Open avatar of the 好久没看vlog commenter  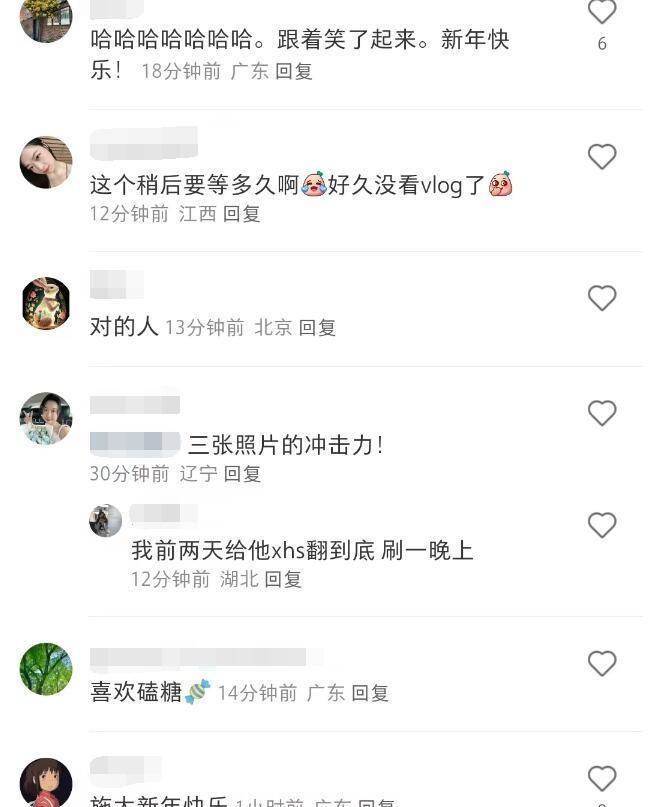[x=46, y=163]
